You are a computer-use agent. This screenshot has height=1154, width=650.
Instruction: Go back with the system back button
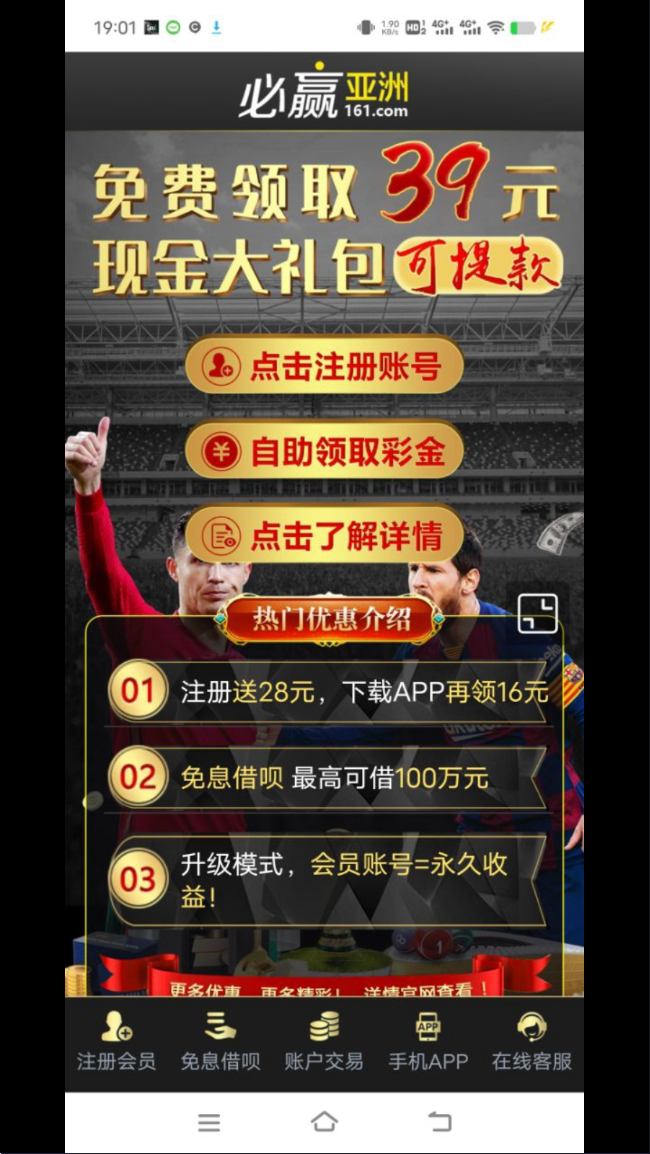pyautogui.click(x=440, y=1121)
